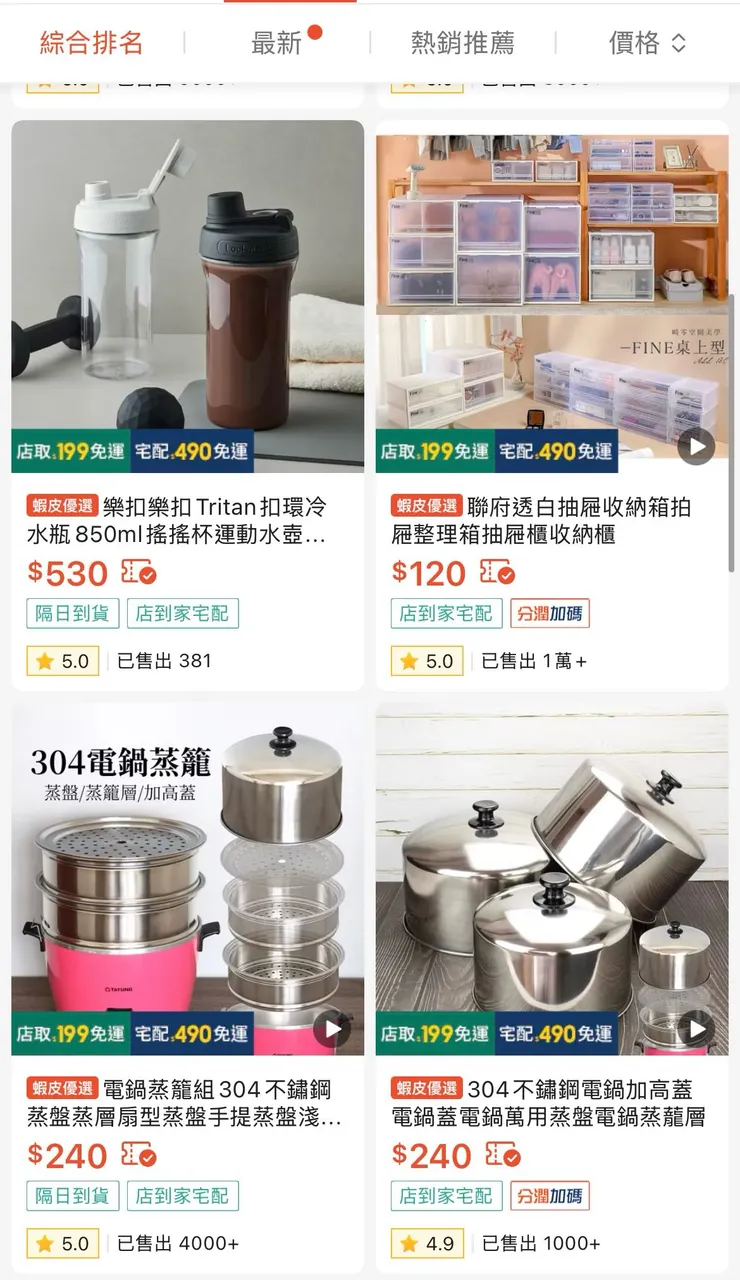Select the 熱銷推薦 sorting tab
The image size is (740, 1280).
click(458, 43)
